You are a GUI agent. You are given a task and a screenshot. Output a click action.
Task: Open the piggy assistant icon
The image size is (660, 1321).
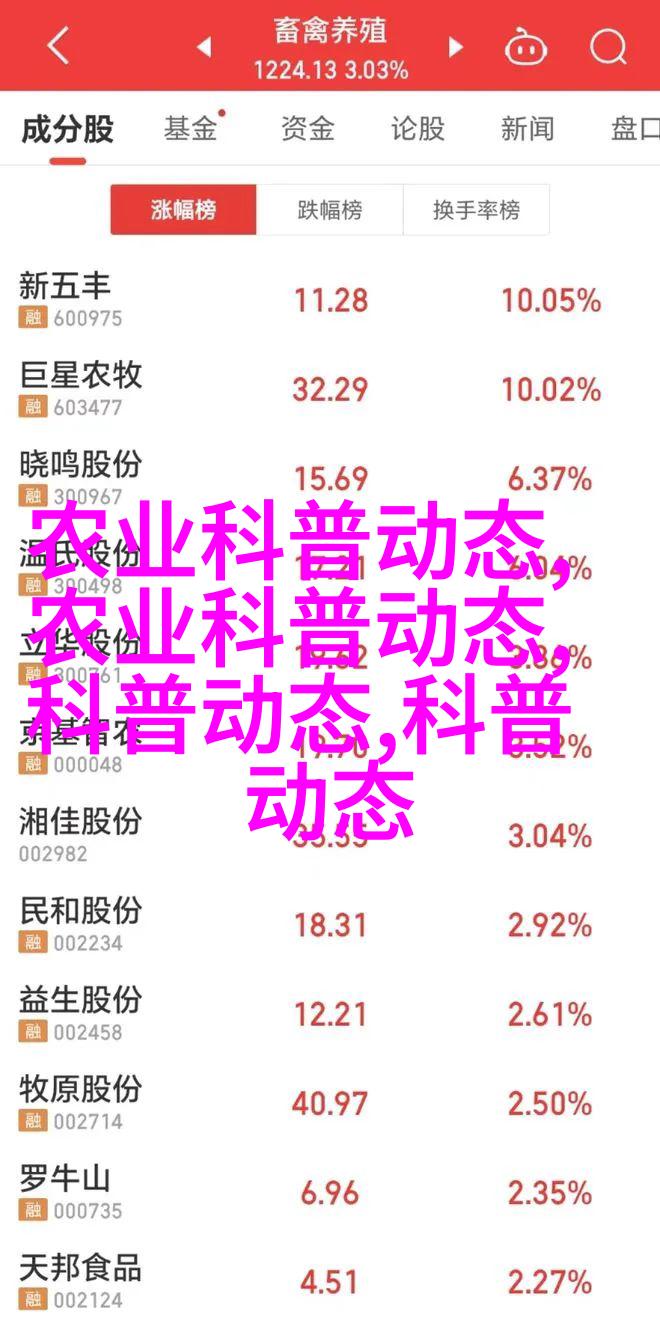coord(524,46)
